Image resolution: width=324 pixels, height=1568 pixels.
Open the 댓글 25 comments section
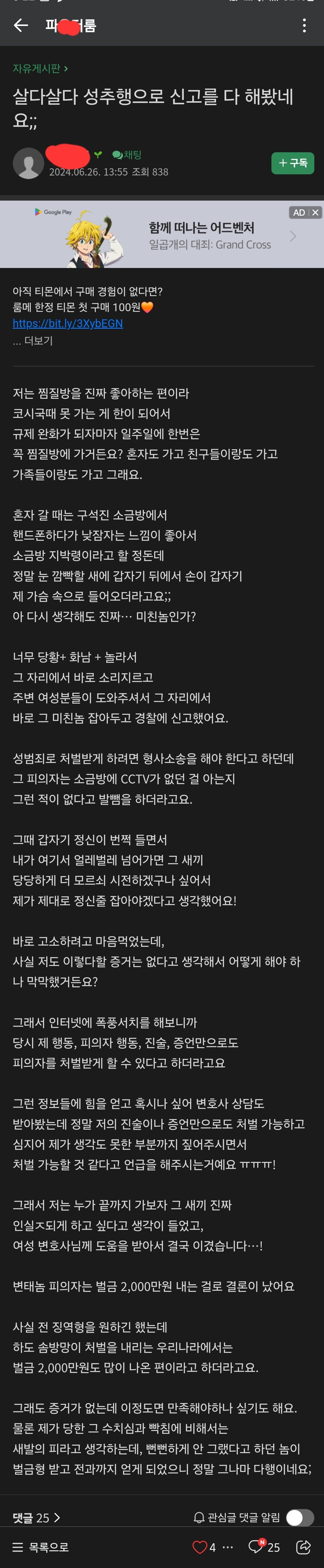click(x=36, y=1518)
